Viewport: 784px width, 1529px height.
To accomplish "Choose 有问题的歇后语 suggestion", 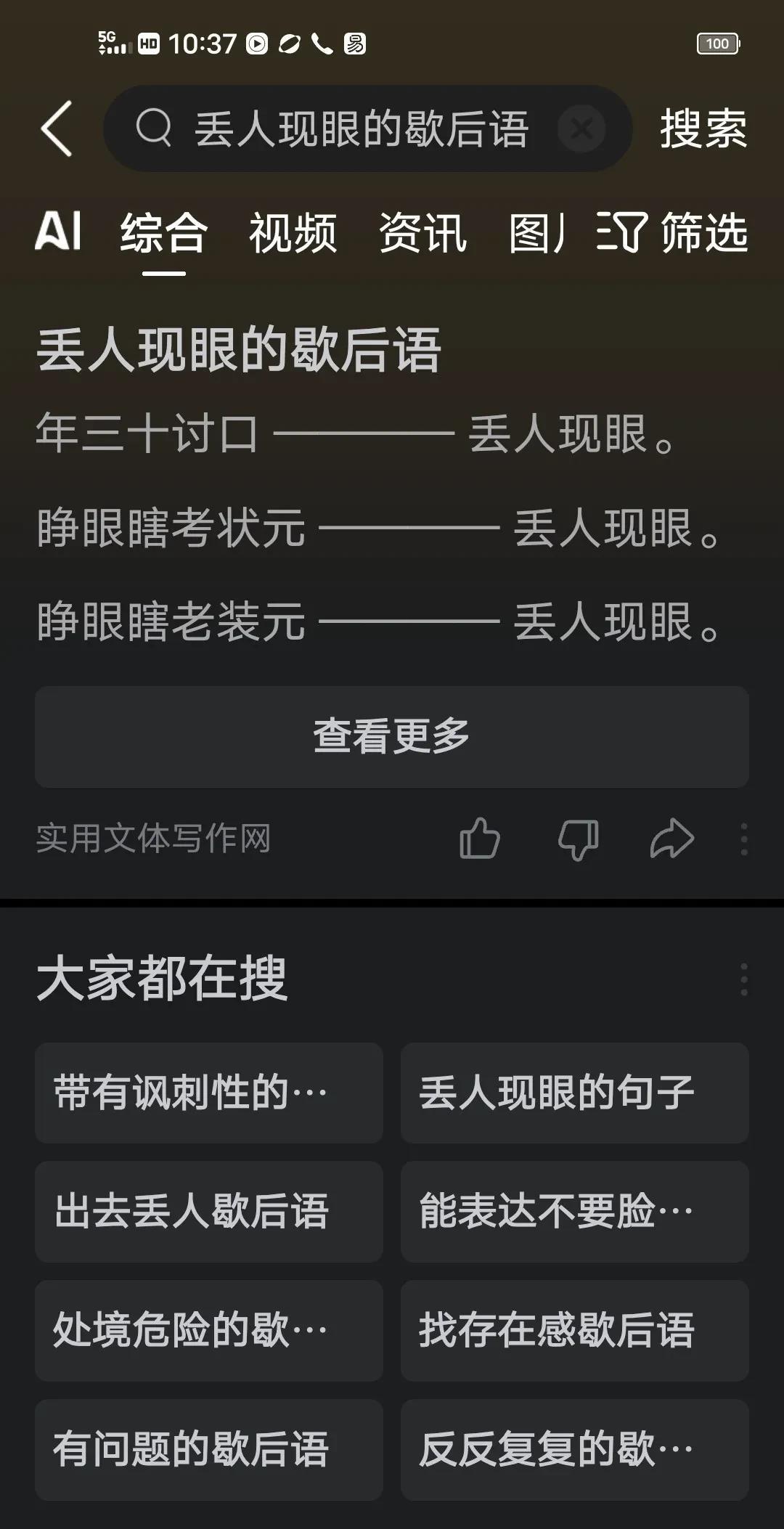I will [x=209, y=1450].
